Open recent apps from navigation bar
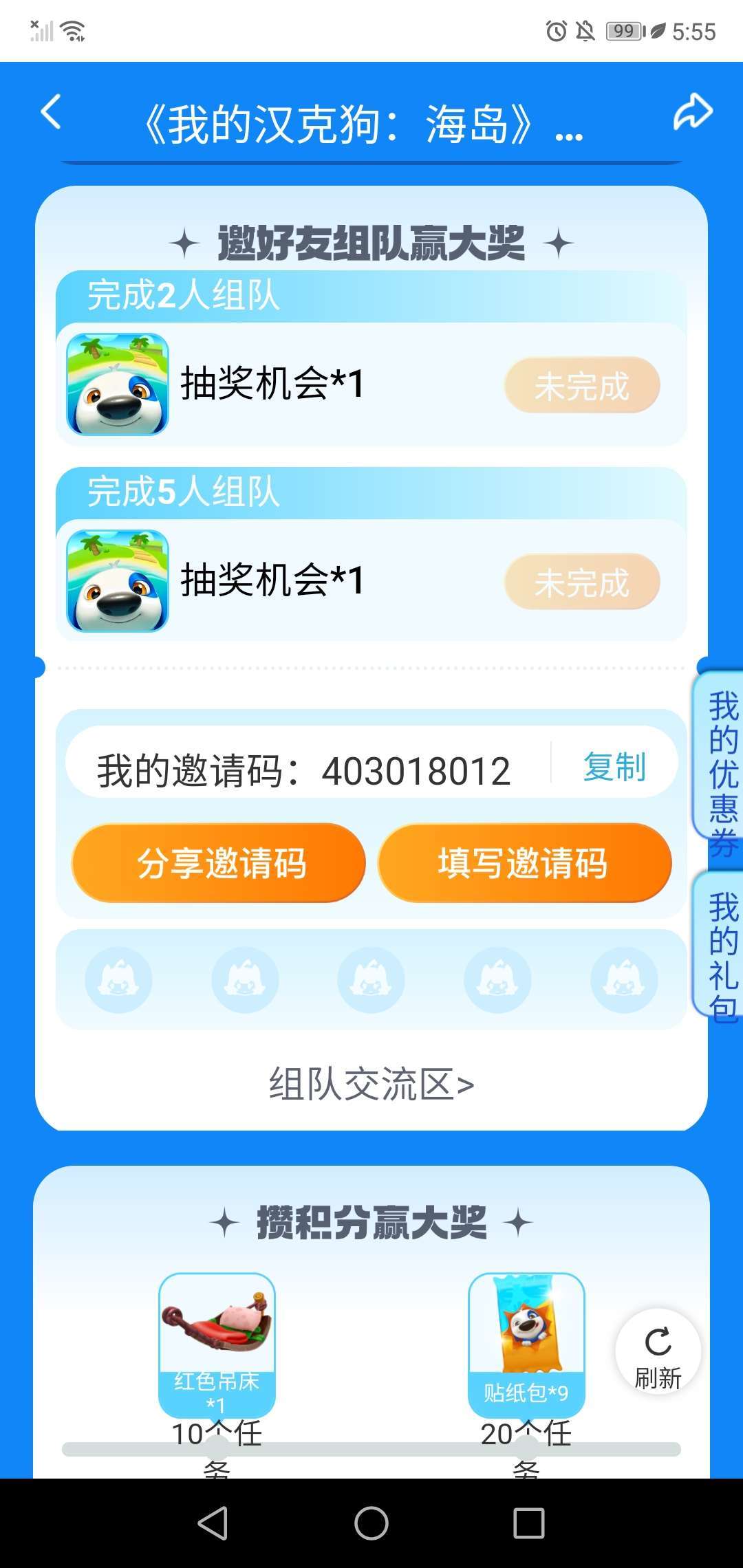The image size is (743, 1568). (x=528, y=1523)
